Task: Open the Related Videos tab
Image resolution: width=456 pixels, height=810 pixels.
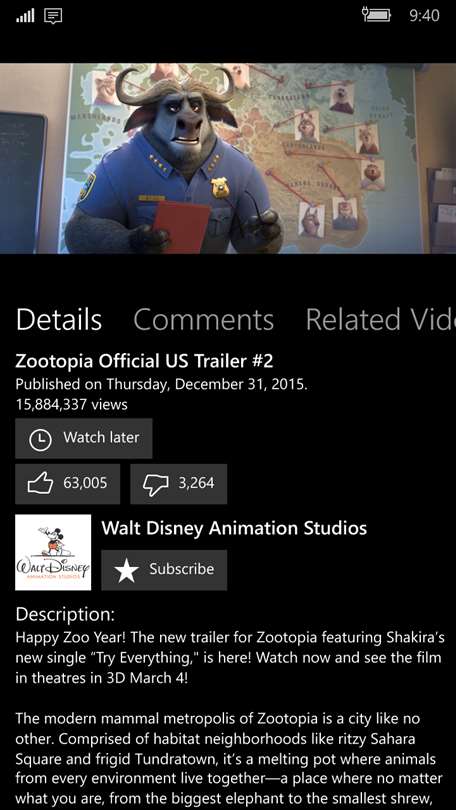Action: coord(381,320)
